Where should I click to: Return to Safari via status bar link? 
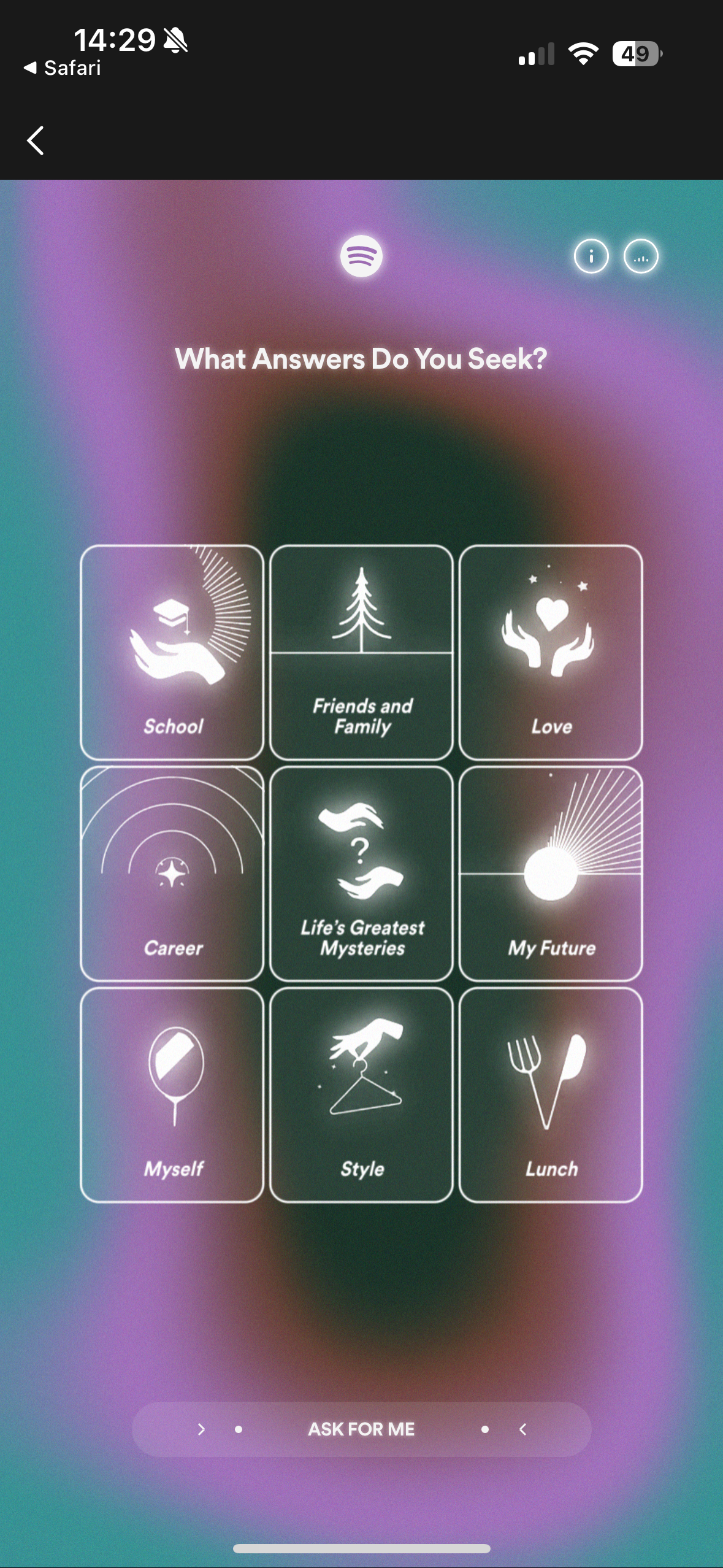point(63,67)
